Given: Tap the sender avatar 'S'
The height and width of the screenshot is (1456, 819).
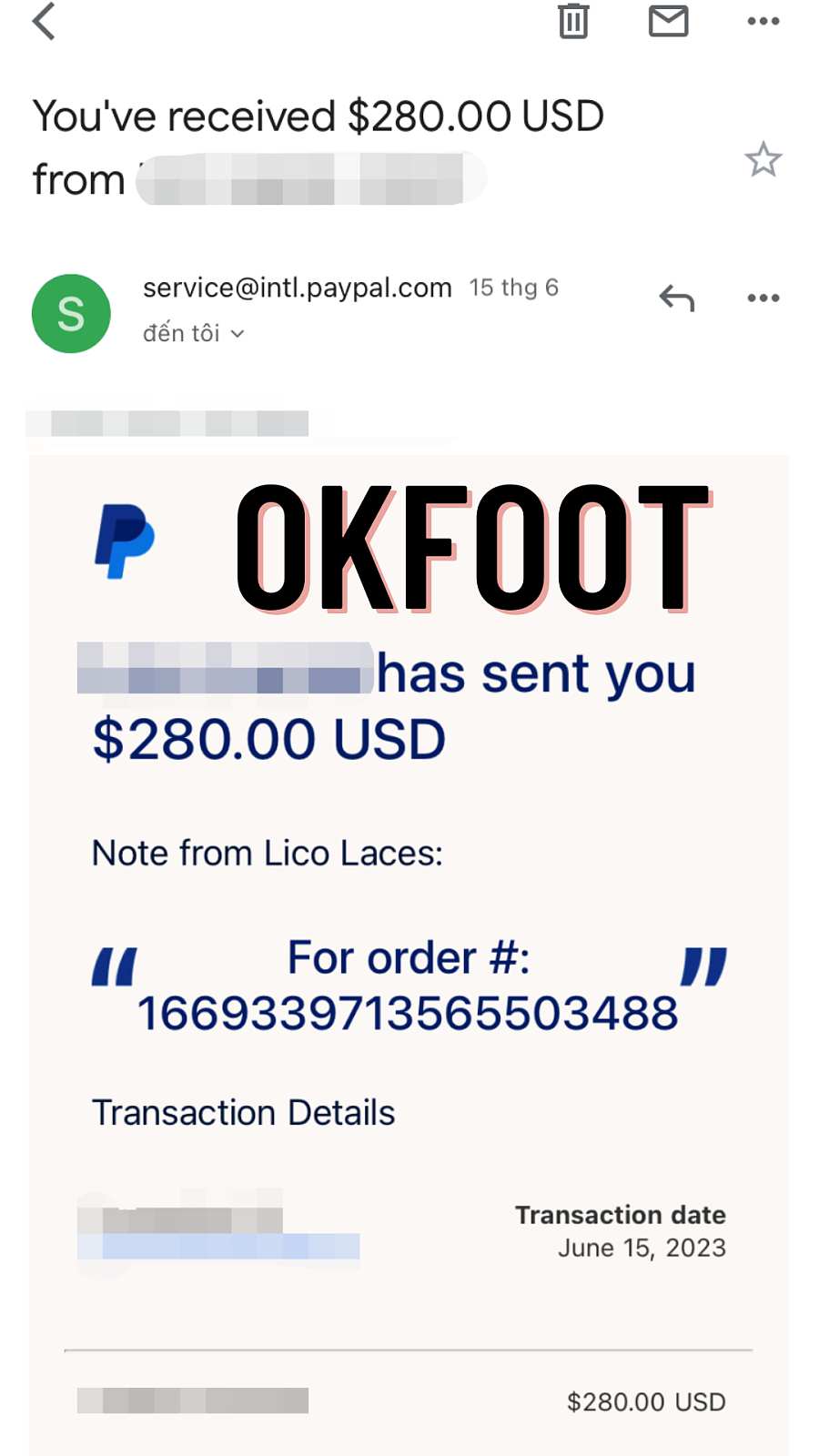Looking at the screenshot, I should (x=71, y=313).
